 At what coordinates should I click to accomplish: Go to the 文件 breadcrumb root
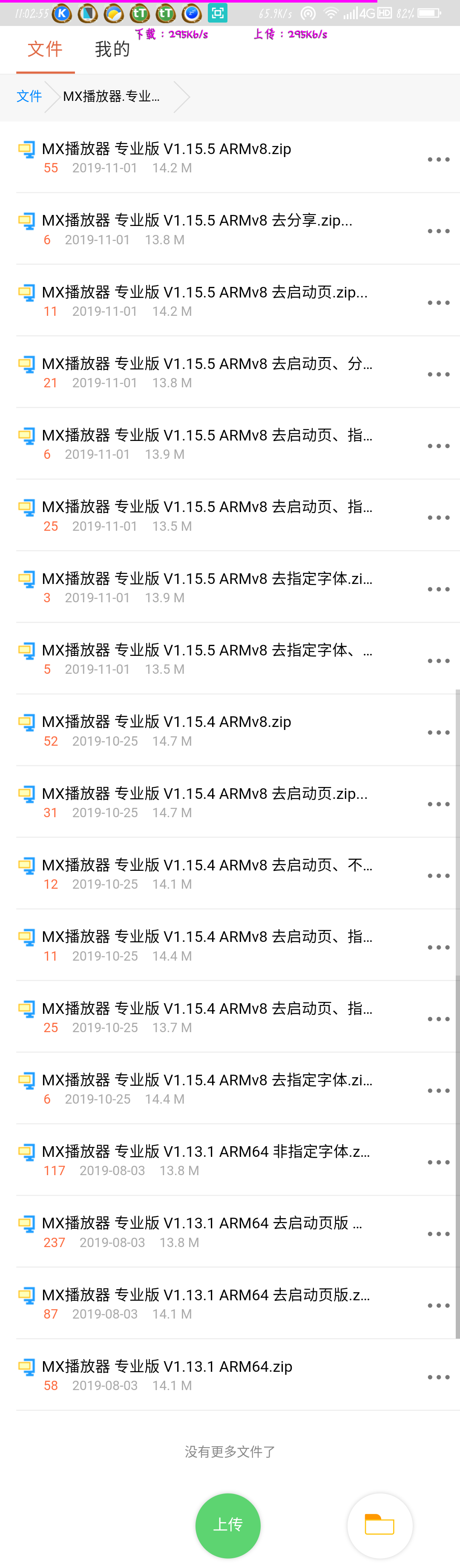tap(29, 96)
